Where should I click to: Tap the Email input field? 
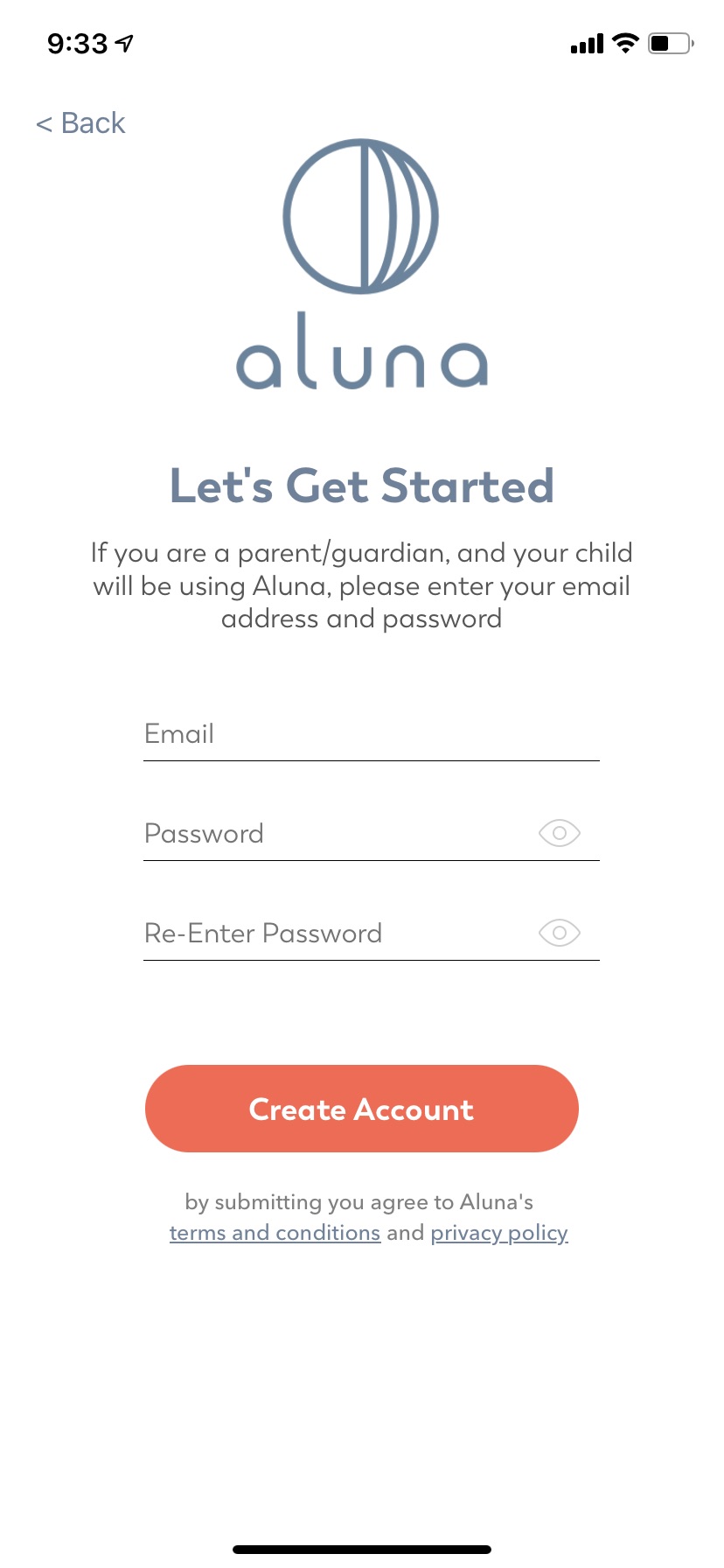(x=372, y=734)
